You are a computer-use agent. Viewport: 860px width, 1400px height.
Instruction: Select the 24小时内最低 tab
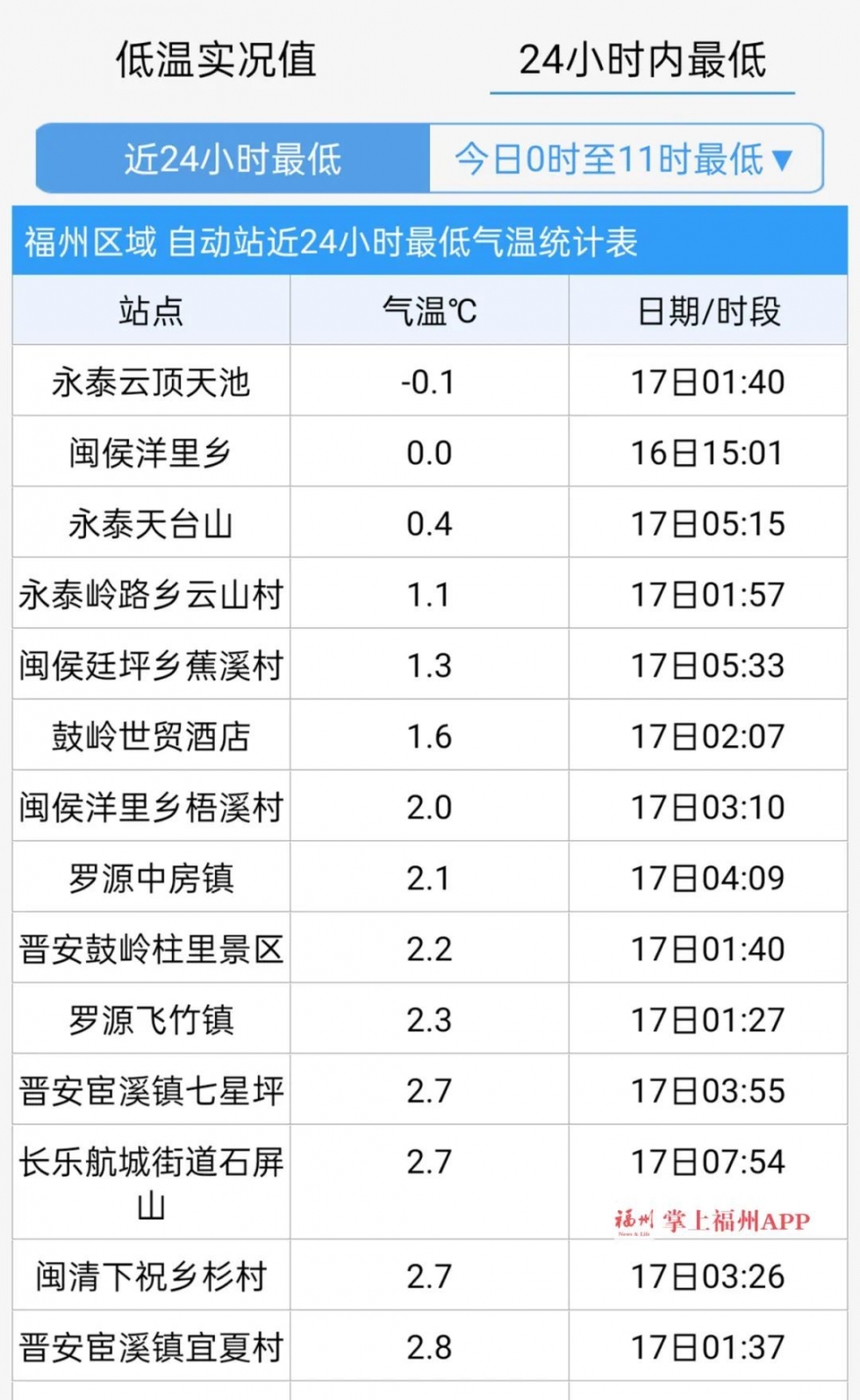[641, 60]
